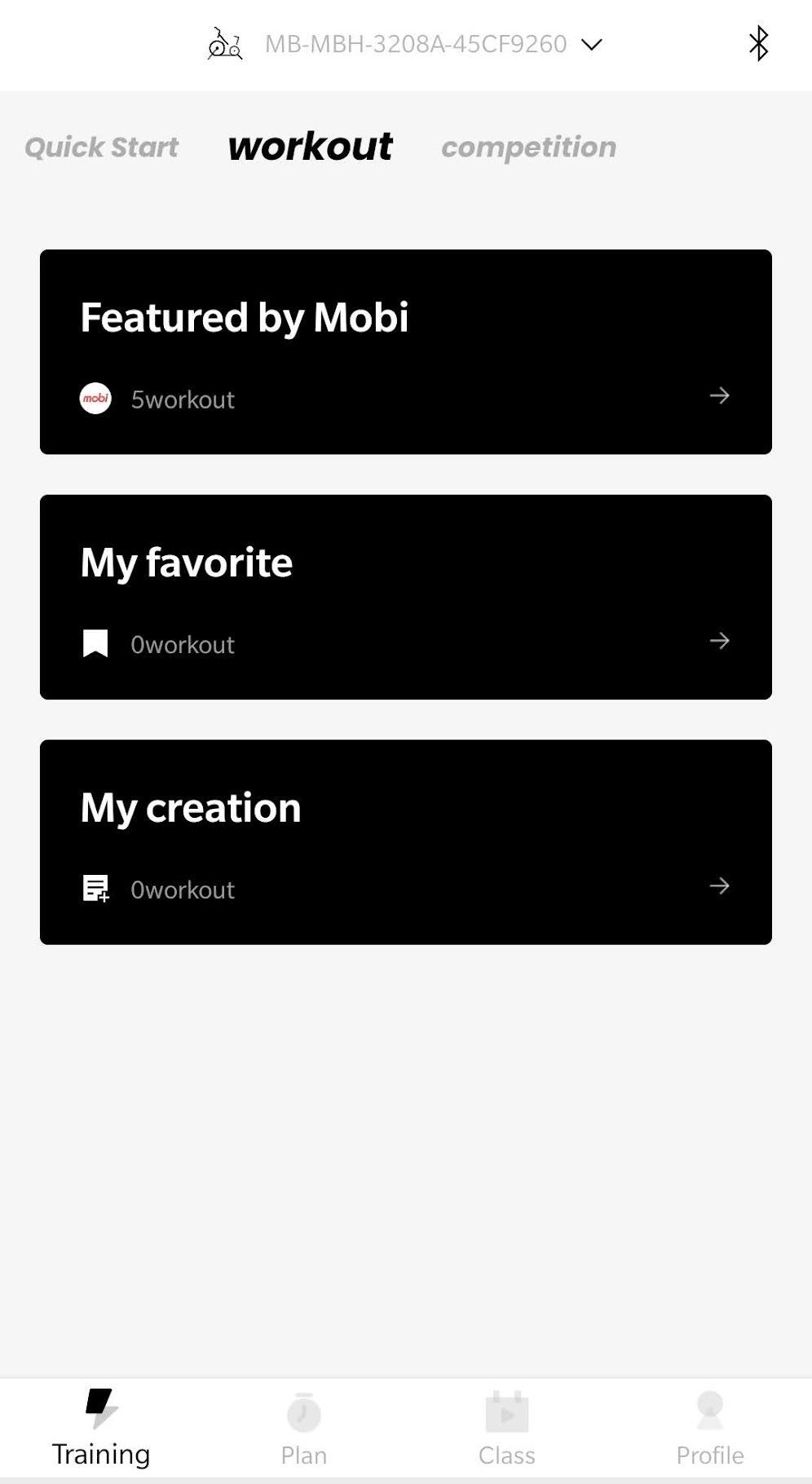Image resolution: width=812 pixels, height=1484 pixels.
Task: Open the My favorite card
Action: [x=405, y=597]
